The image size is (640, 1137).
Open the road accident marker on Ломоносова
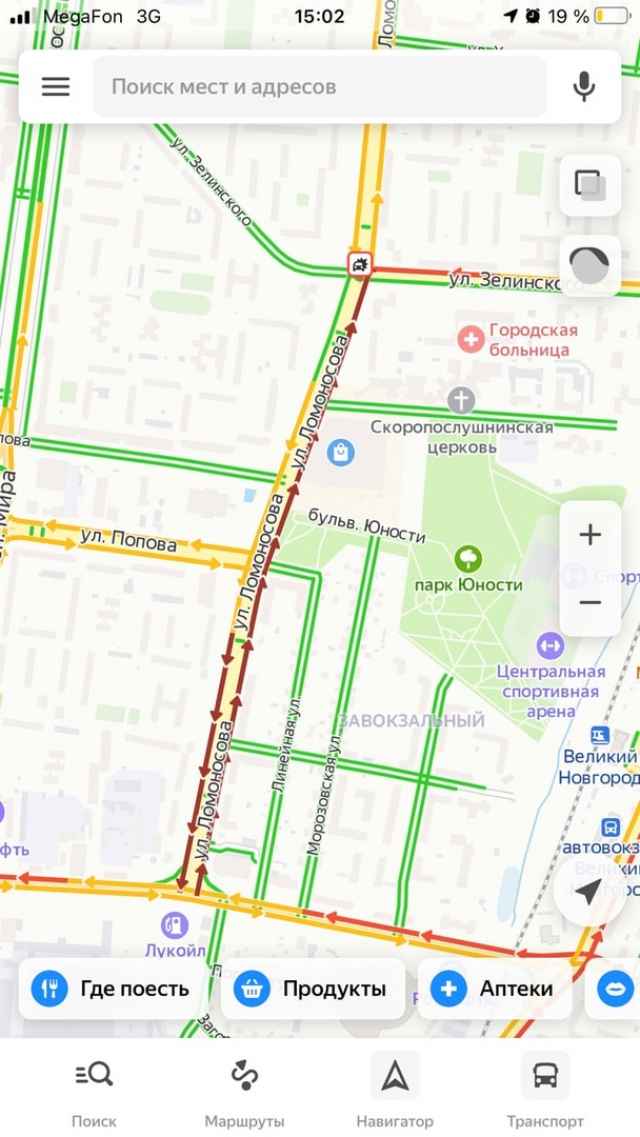(x=360, y=264)
